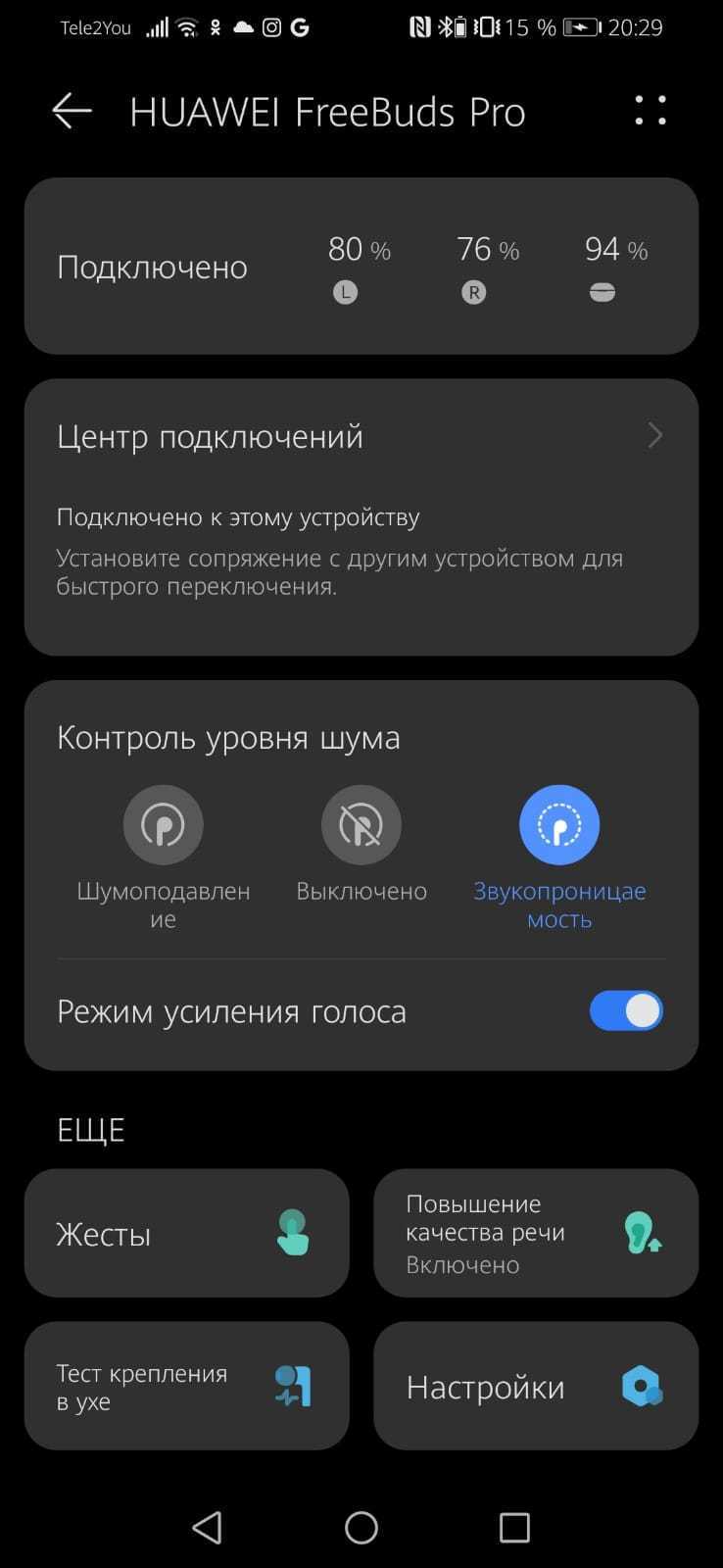This screenshot has height=1568, width=723.
Task: Open recent apps from navigation bar
Action: [514, 1527]
